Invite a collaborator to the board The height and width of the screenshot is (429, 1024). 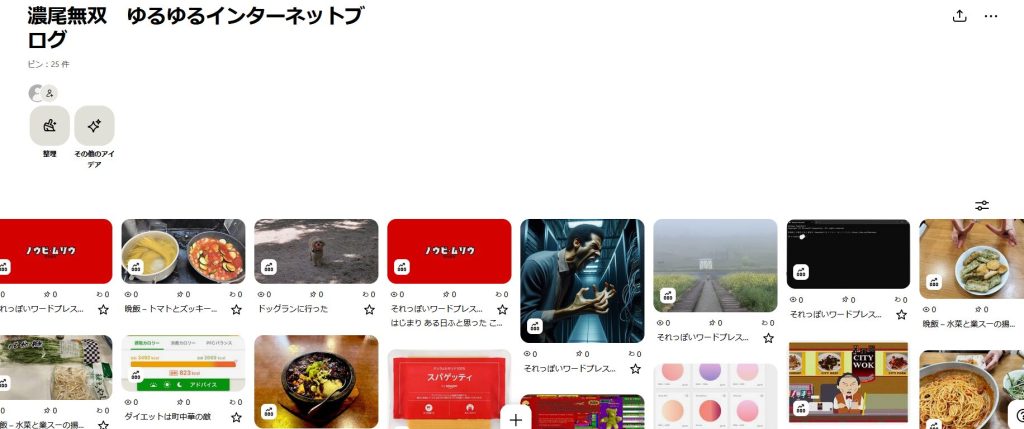(49, 93)
